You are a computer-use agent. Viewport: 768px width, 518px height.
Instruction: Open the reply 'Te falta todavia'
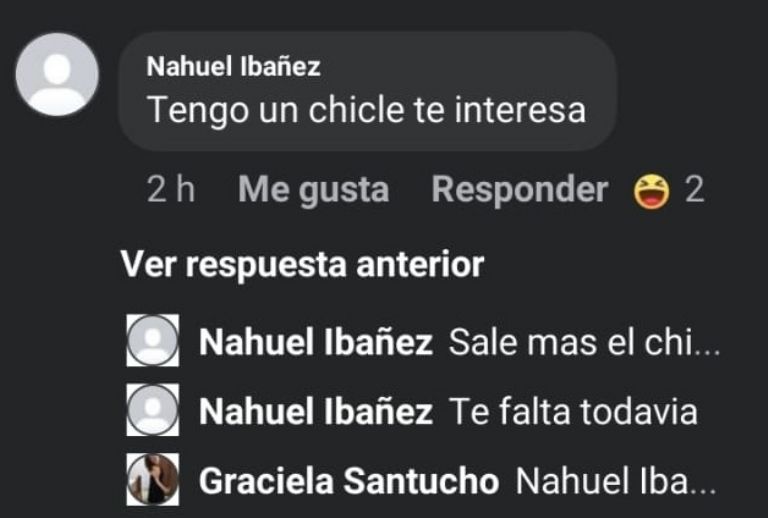pyautogui.click(x=572, y=411)
